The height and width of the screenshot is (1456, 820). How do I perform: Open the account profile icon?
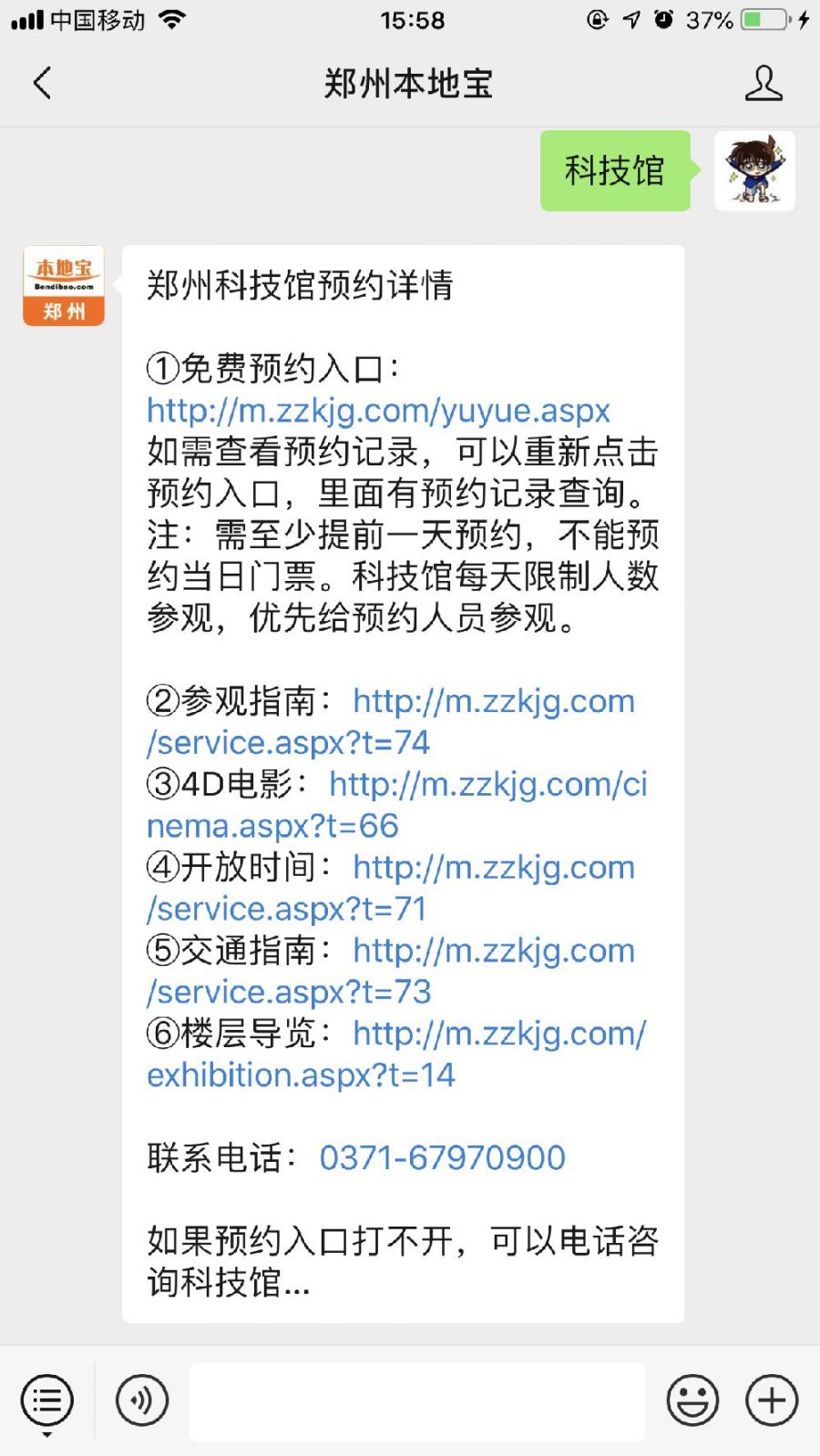click(x=763, y=83)
